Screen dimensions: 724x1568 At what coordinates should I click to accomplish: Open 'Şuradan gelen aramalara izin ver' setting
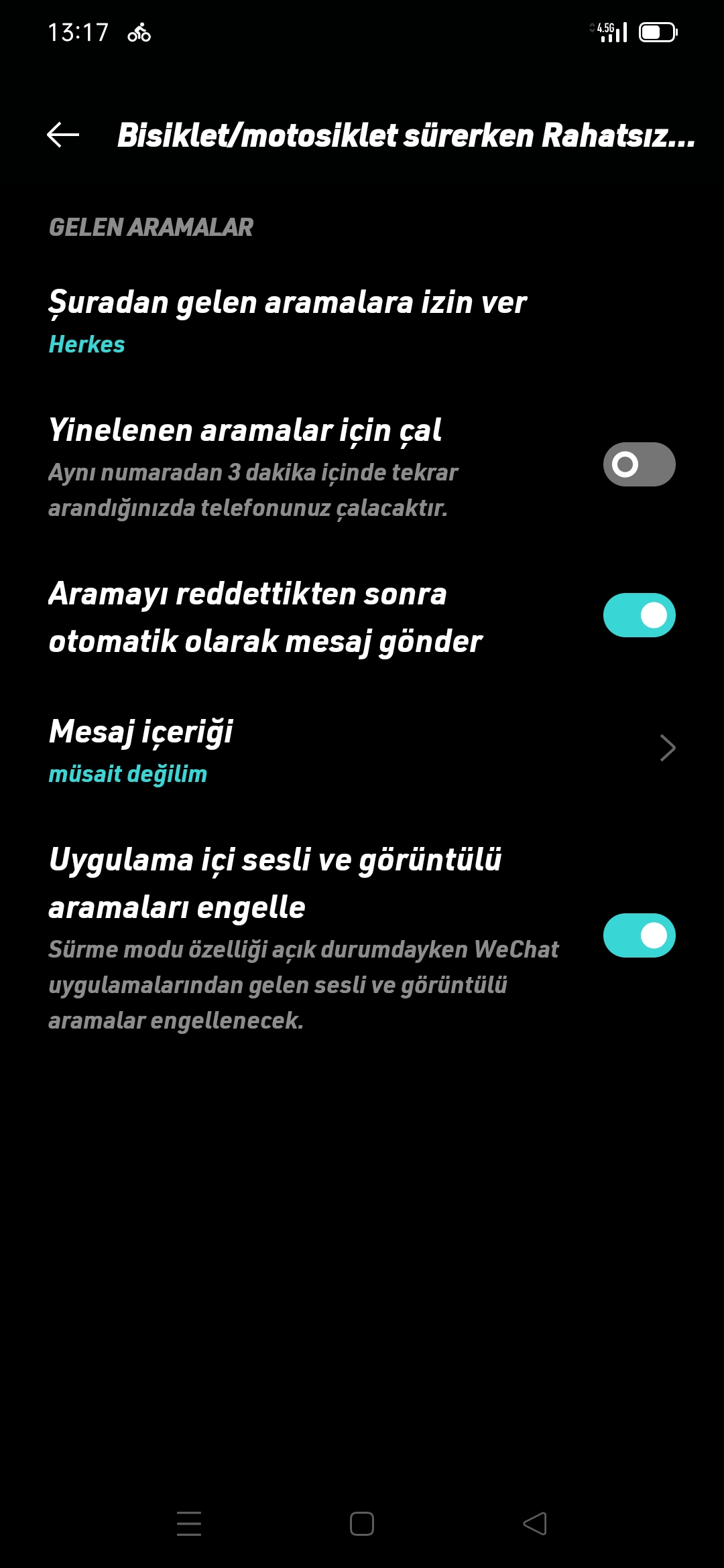coord(362,322)
